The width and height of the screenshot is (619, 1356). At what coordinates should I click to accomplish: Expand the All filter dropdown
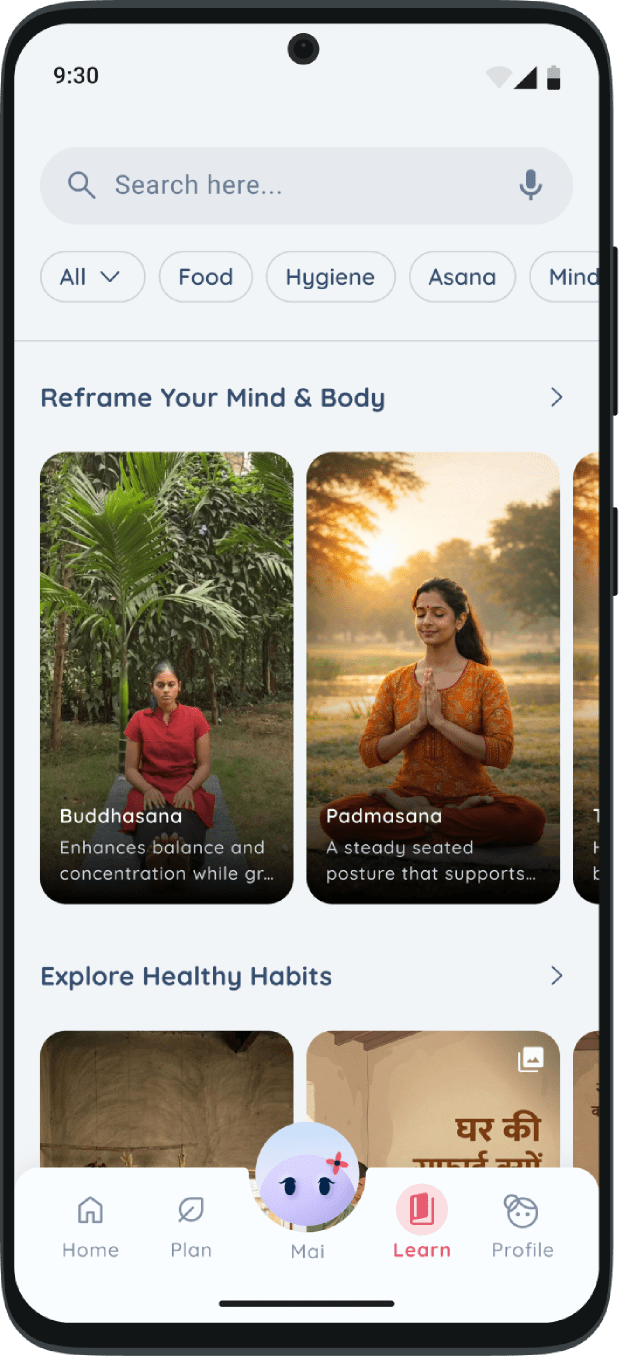tap(93, 277)
